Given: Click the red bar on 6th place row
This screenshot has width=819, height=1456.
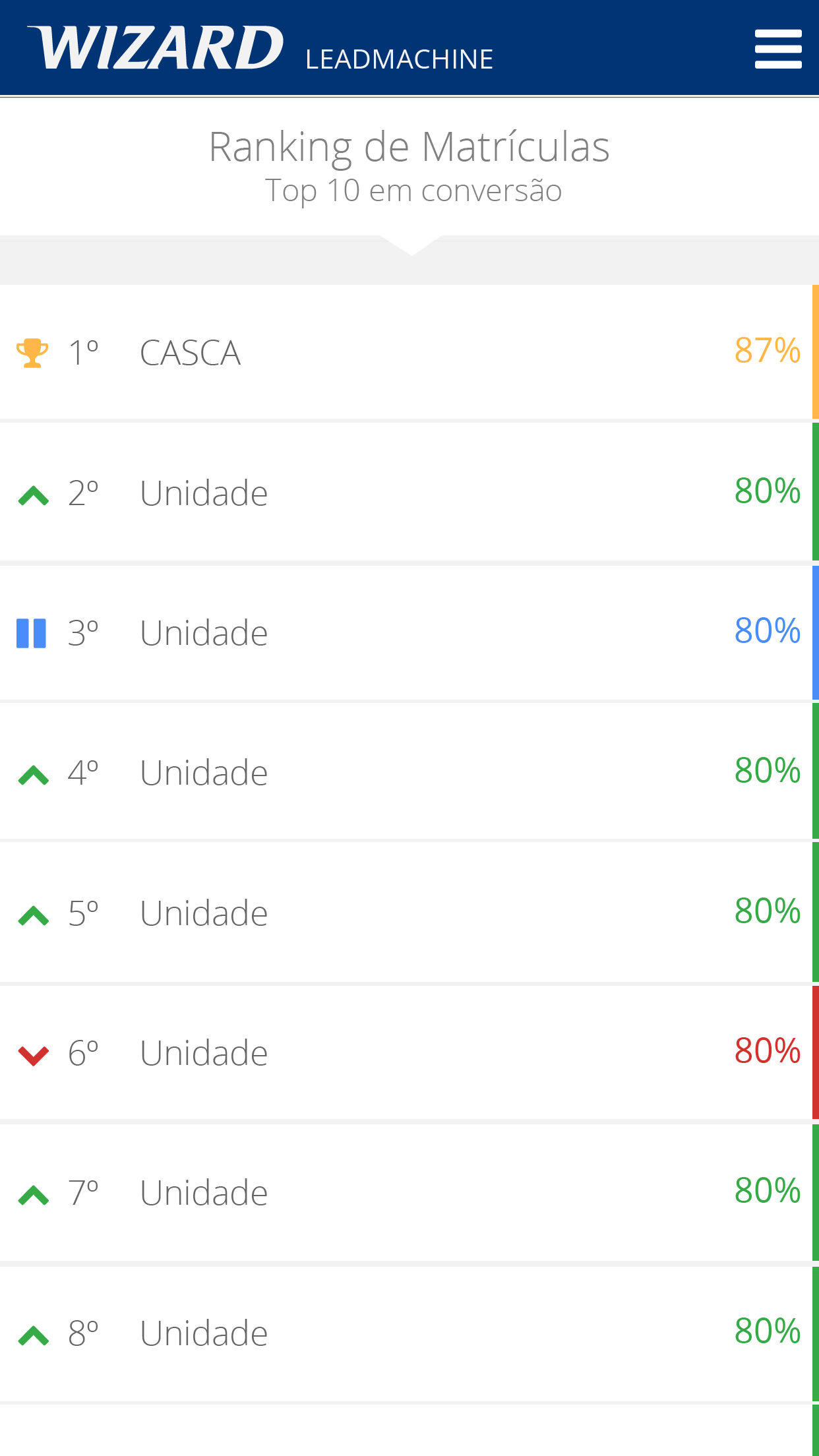Looking at the screenshot, I should (816, 1052).
